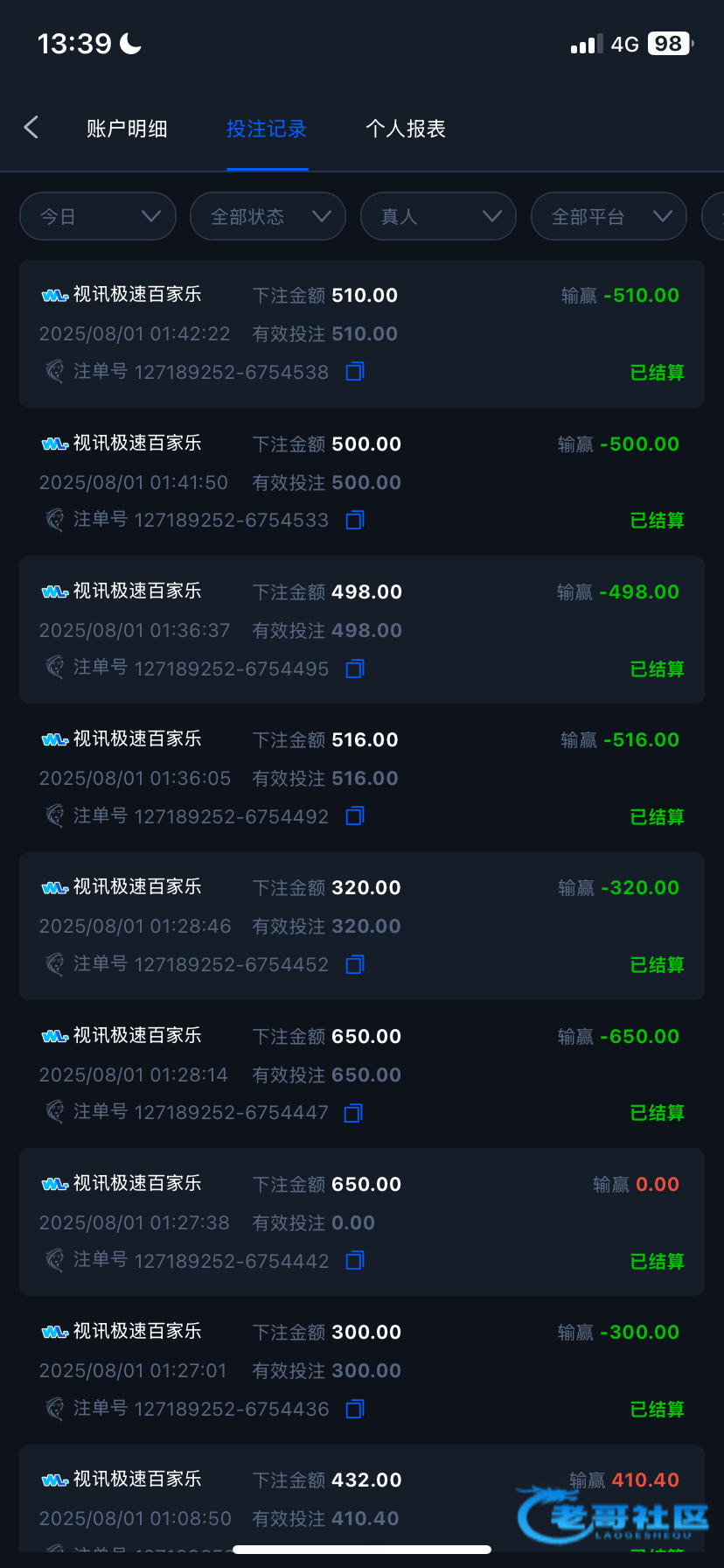
Task: Copy bet number 127189252-6754452
Action: tap(355, 965)
